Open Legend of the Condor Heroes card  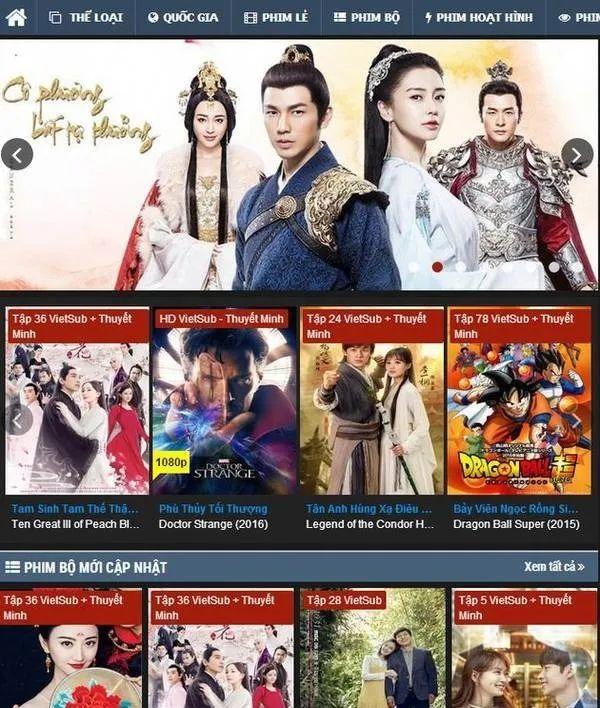[x=372, y=412]
